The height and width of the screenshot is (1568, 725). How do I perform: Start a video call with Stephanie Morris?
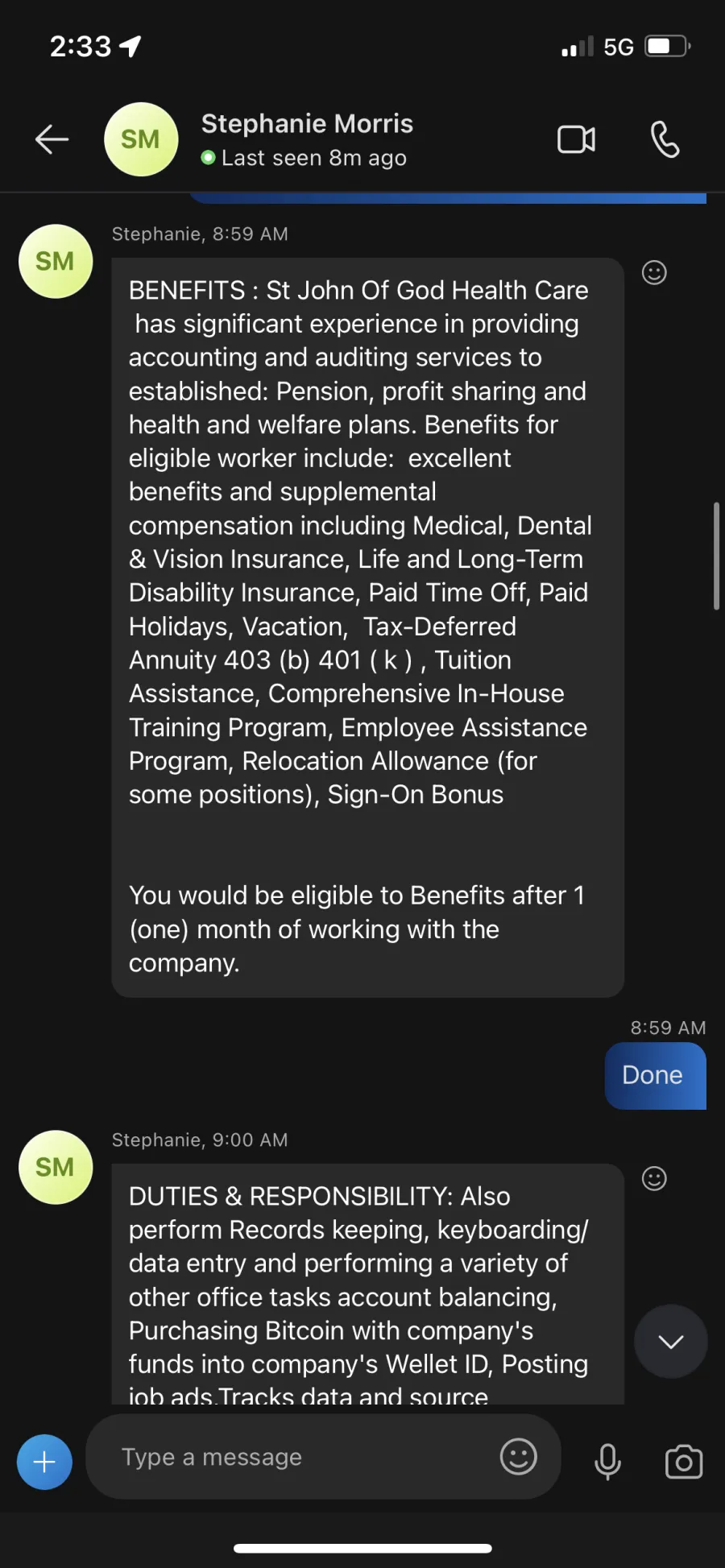[576, 139]
